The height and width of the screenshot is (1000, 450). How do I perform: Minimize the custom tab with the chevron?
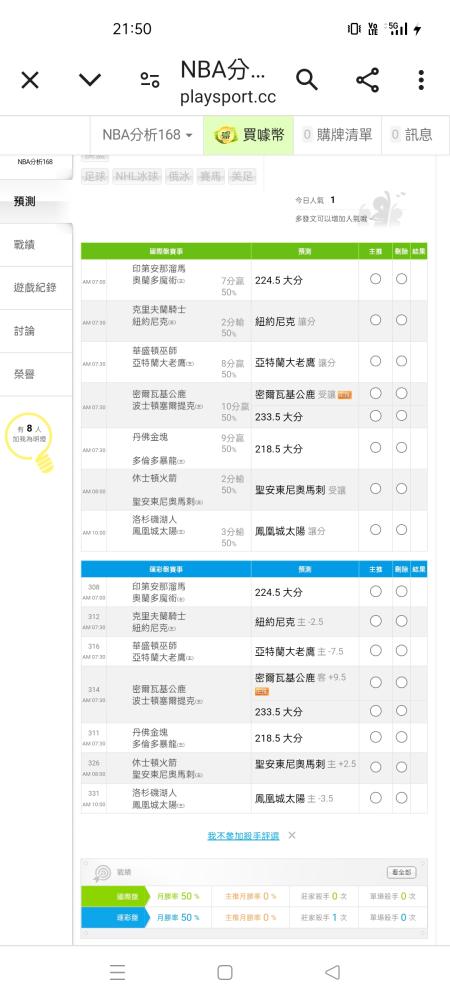[90, 80]
